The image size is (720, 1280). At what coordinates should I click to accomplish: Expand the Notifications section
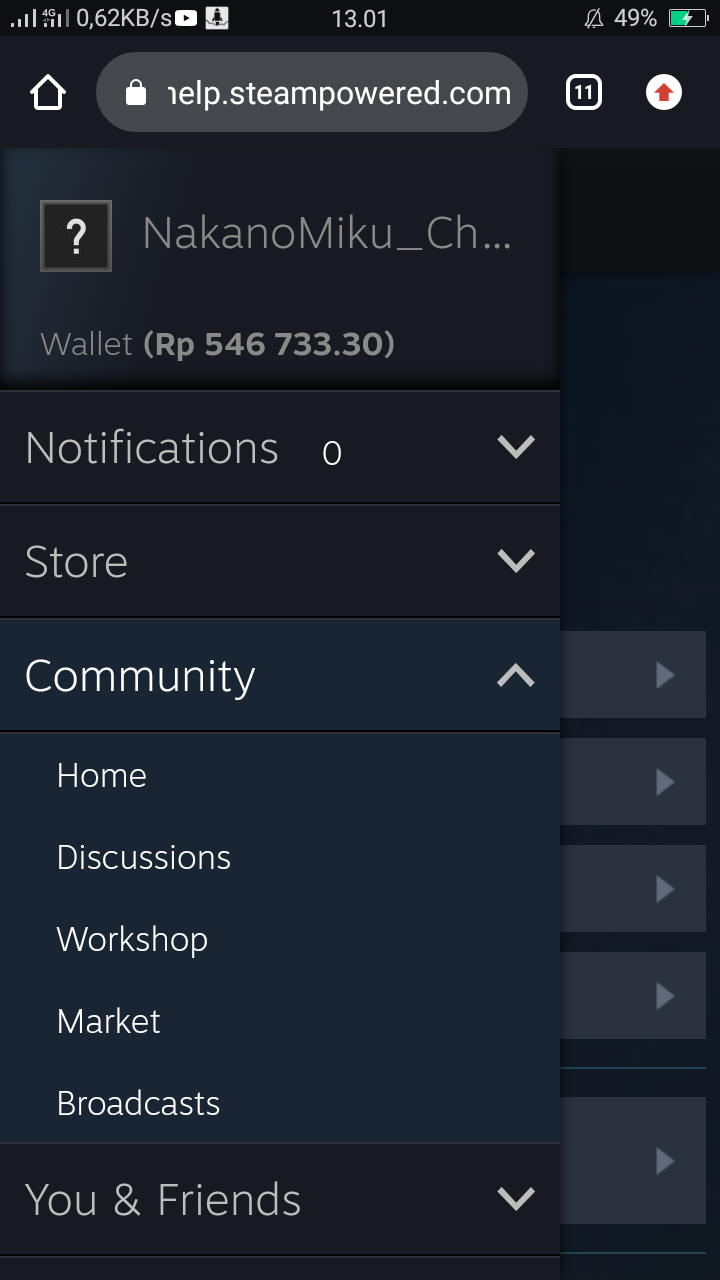(x=280, y=447)
